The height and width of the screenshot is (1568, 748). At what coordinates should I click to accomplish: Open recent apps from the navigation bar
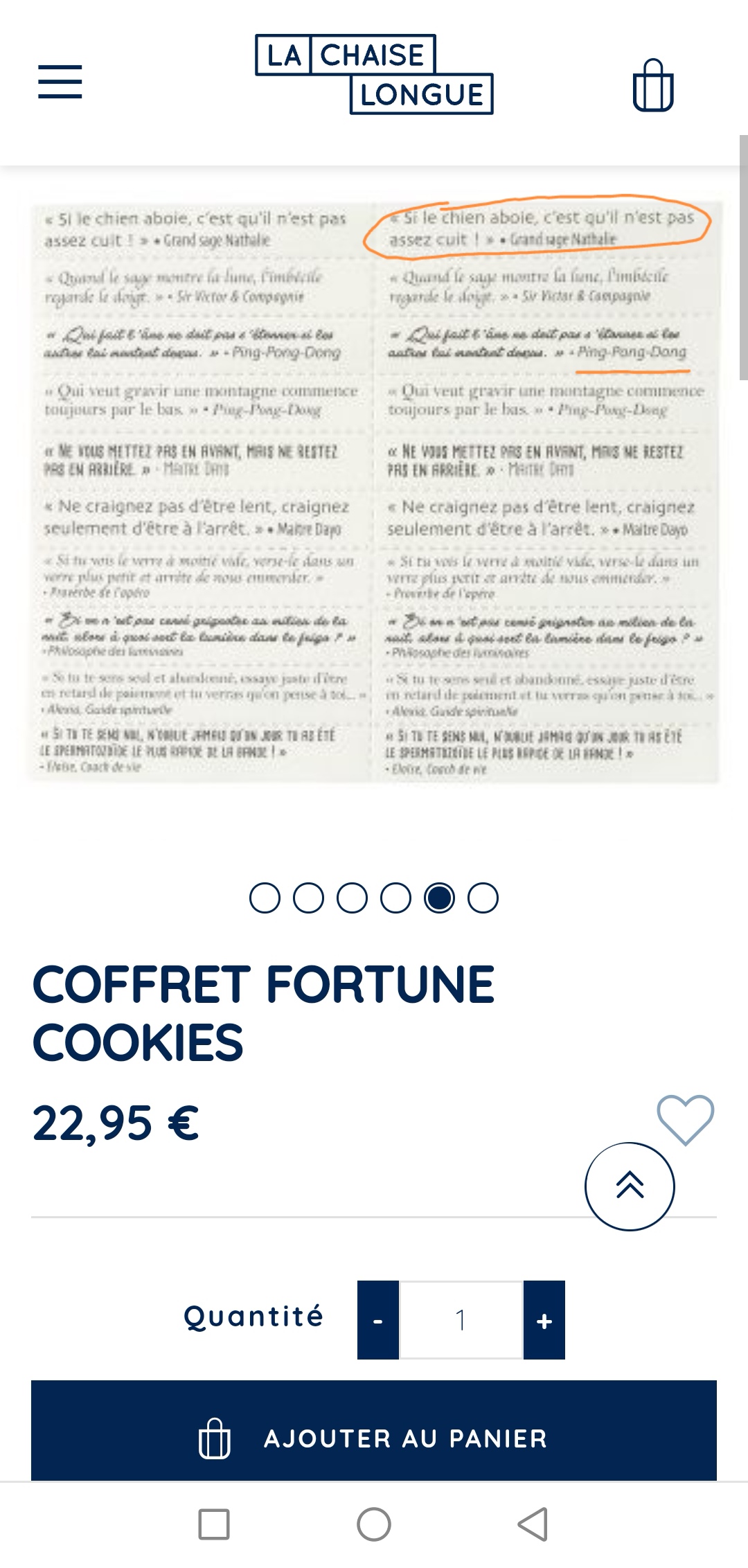[214, 1524]
